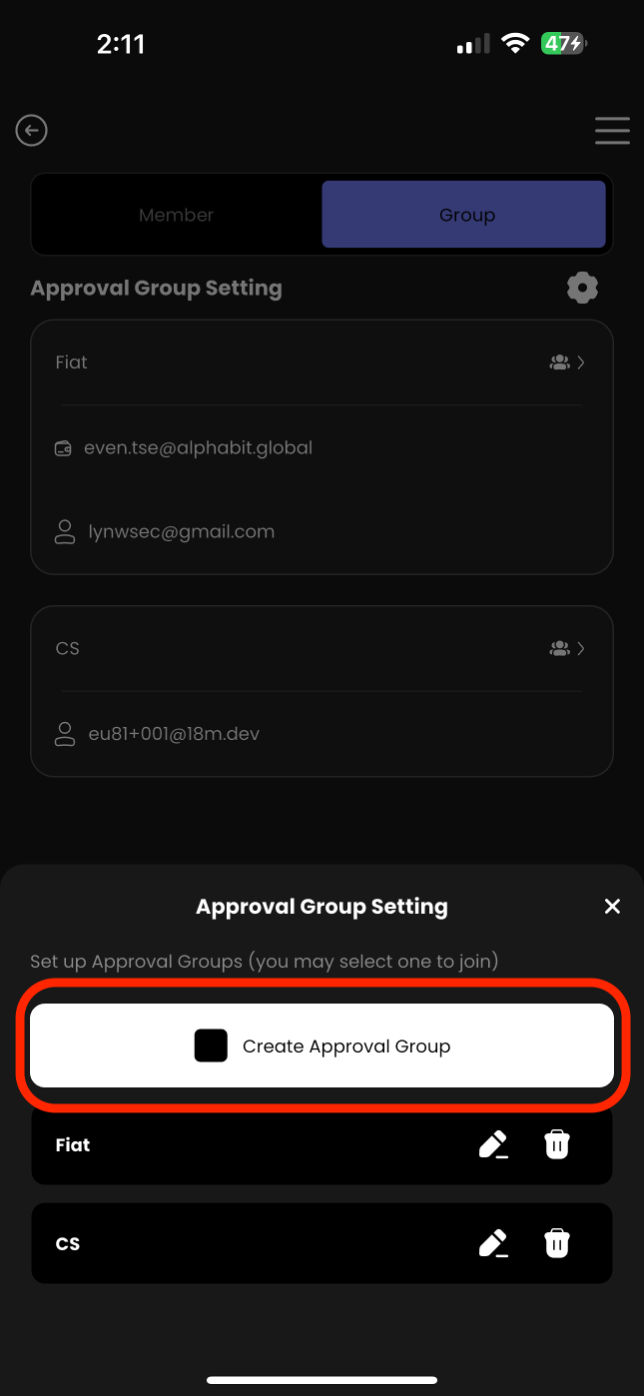Create a new approval group
Viewport: 644px width, 1396px height.
[x=321, y=1046]
